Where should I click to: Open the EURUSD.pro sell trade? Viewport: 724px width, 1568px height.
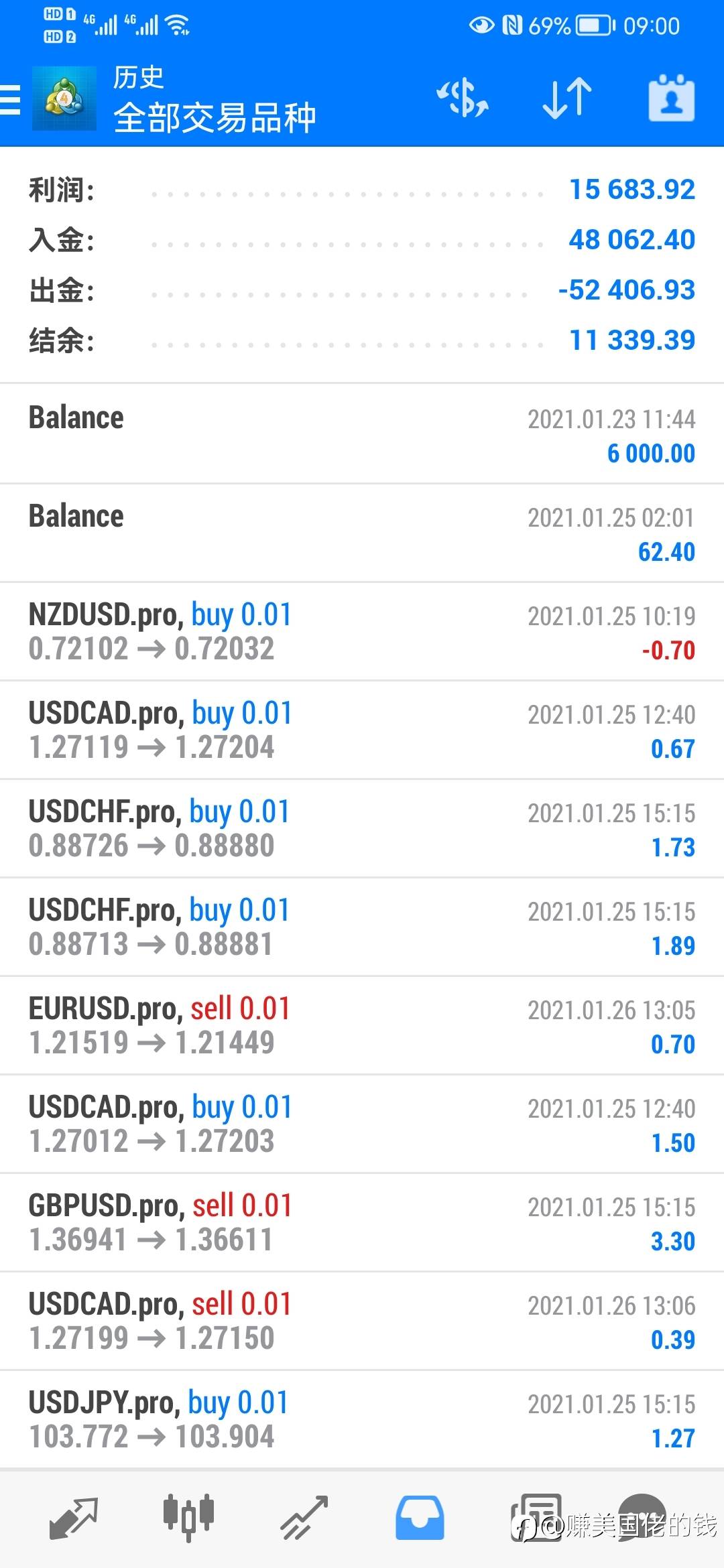(362, 1025)
